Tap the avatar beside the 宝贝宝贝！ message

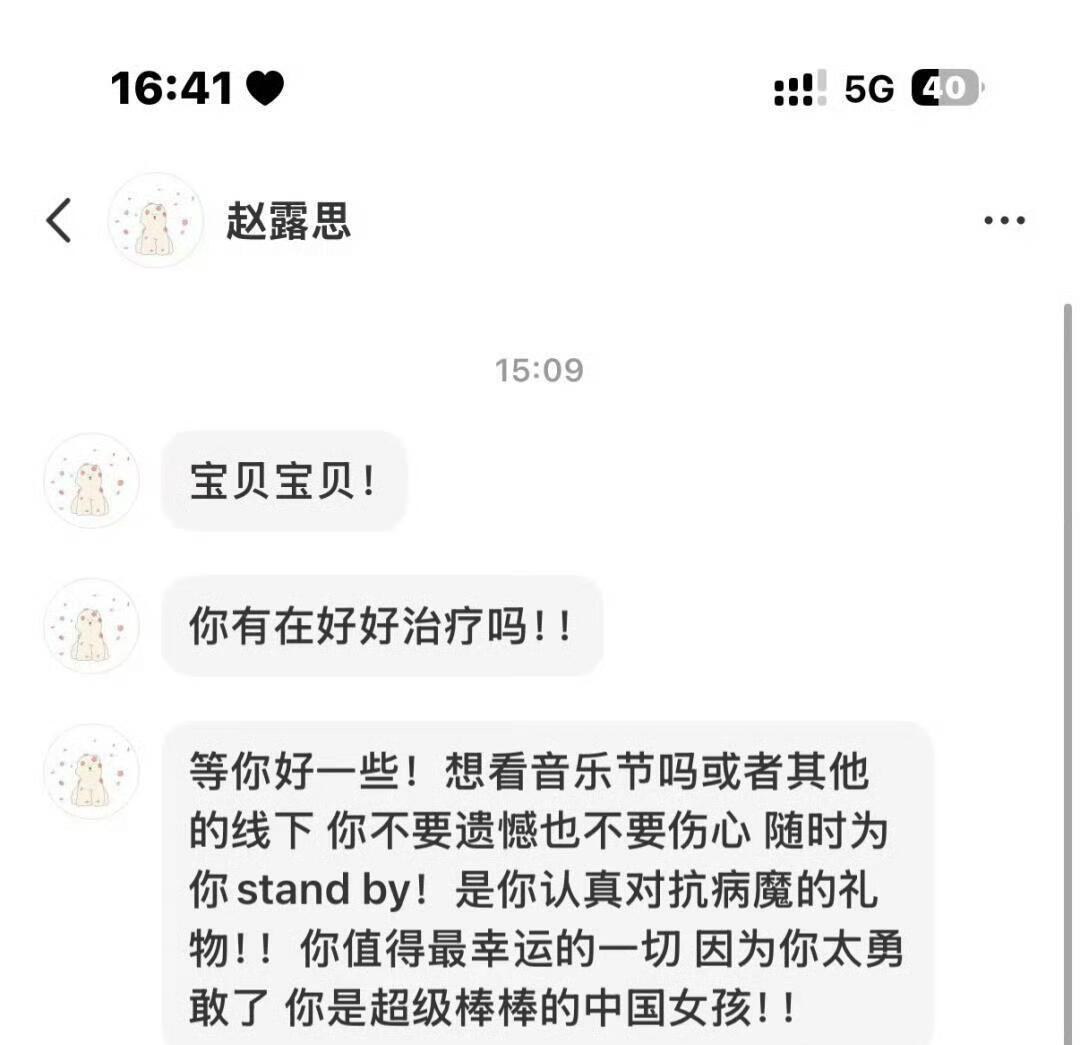(x=92, y=481)
